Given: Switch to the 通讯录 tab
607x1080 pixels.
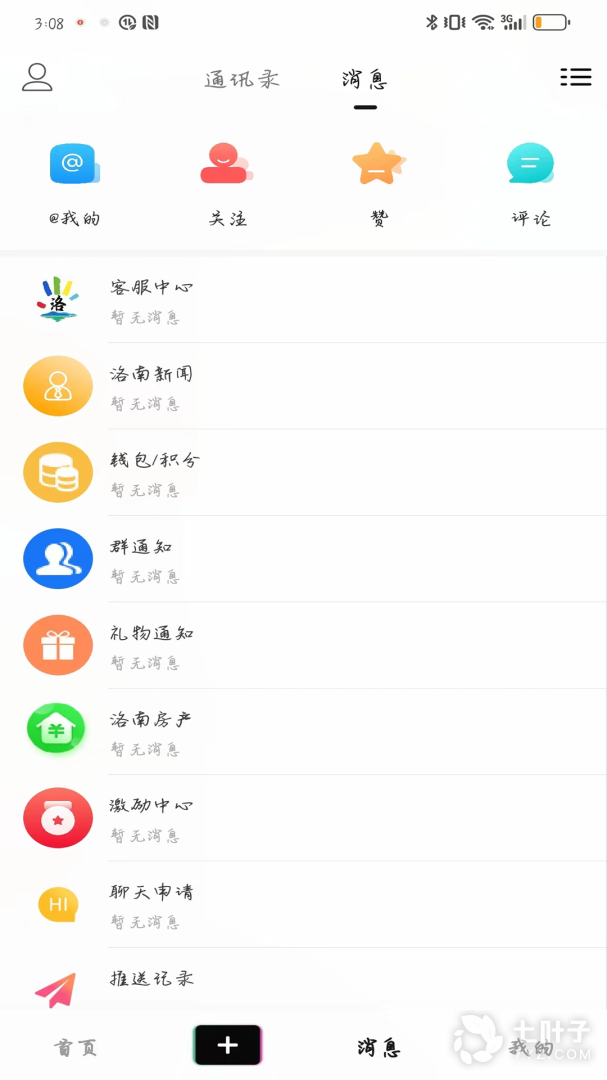Looking at the screenshot, I should 242,79.
